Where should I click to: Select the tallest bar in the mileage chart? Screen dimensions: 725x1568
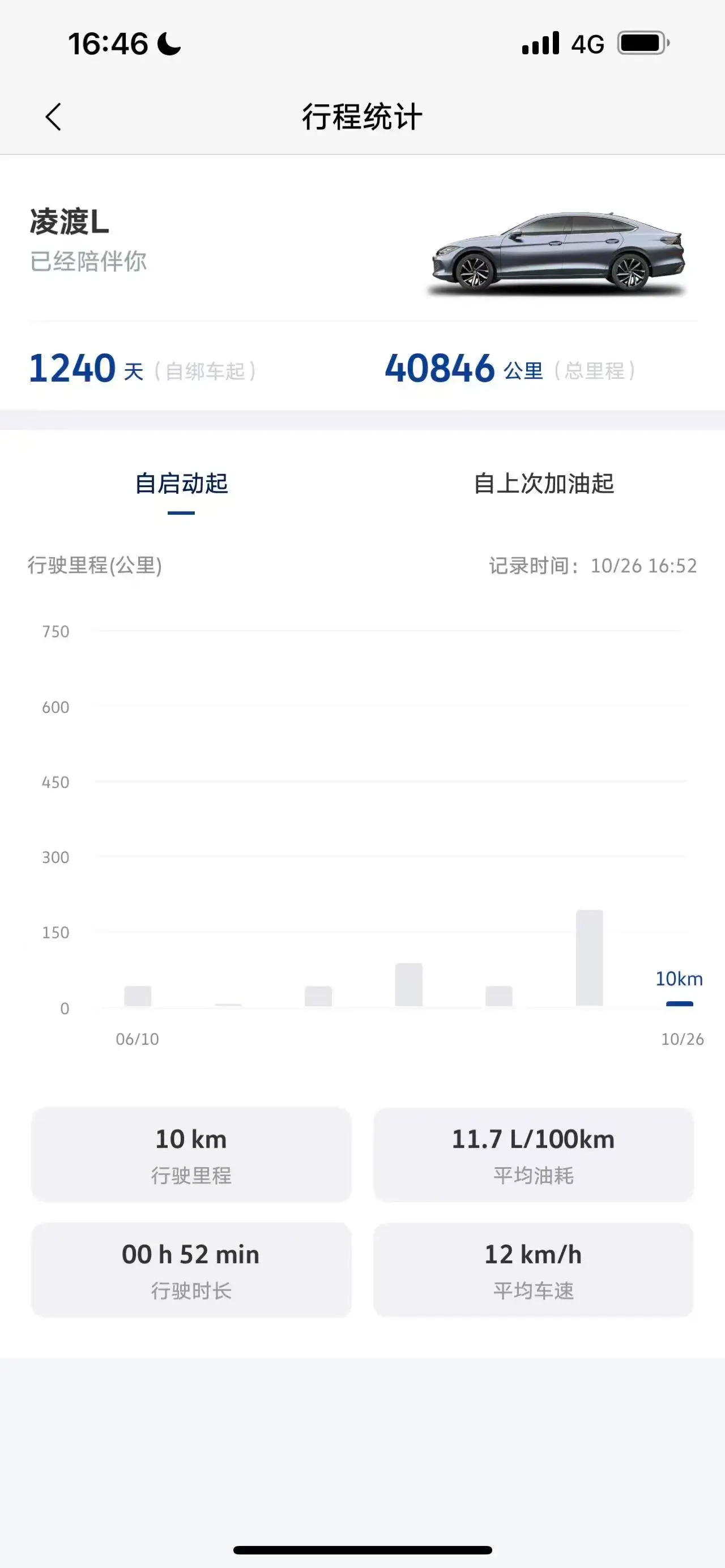(589, 958)
